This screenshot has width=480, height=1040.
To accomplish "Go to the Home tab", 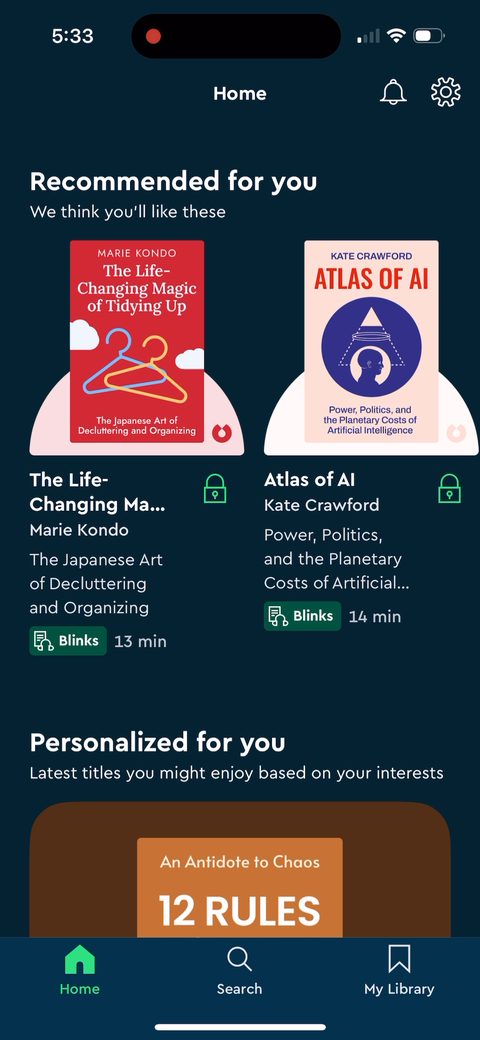I will [80, 970].
